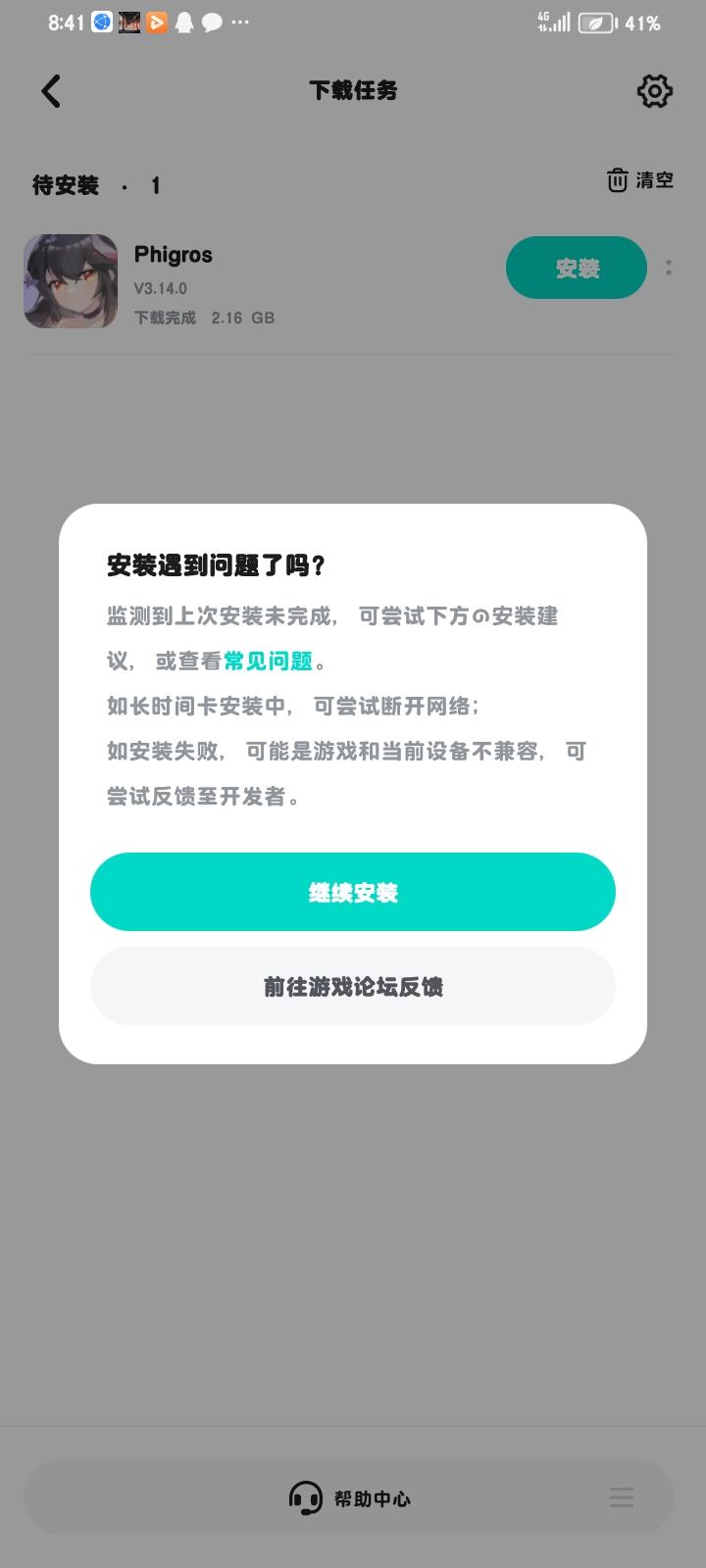
Task: Select the 待安装 section header
Action: coord(66,185)
